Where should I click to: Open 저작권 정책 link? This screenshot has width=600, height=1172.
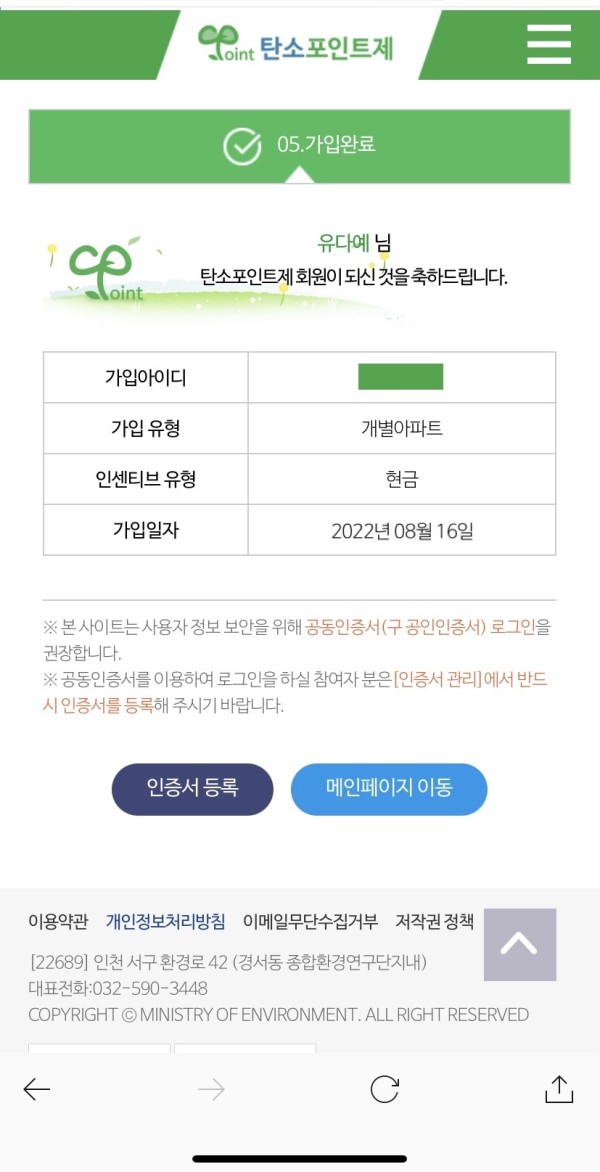434,921
